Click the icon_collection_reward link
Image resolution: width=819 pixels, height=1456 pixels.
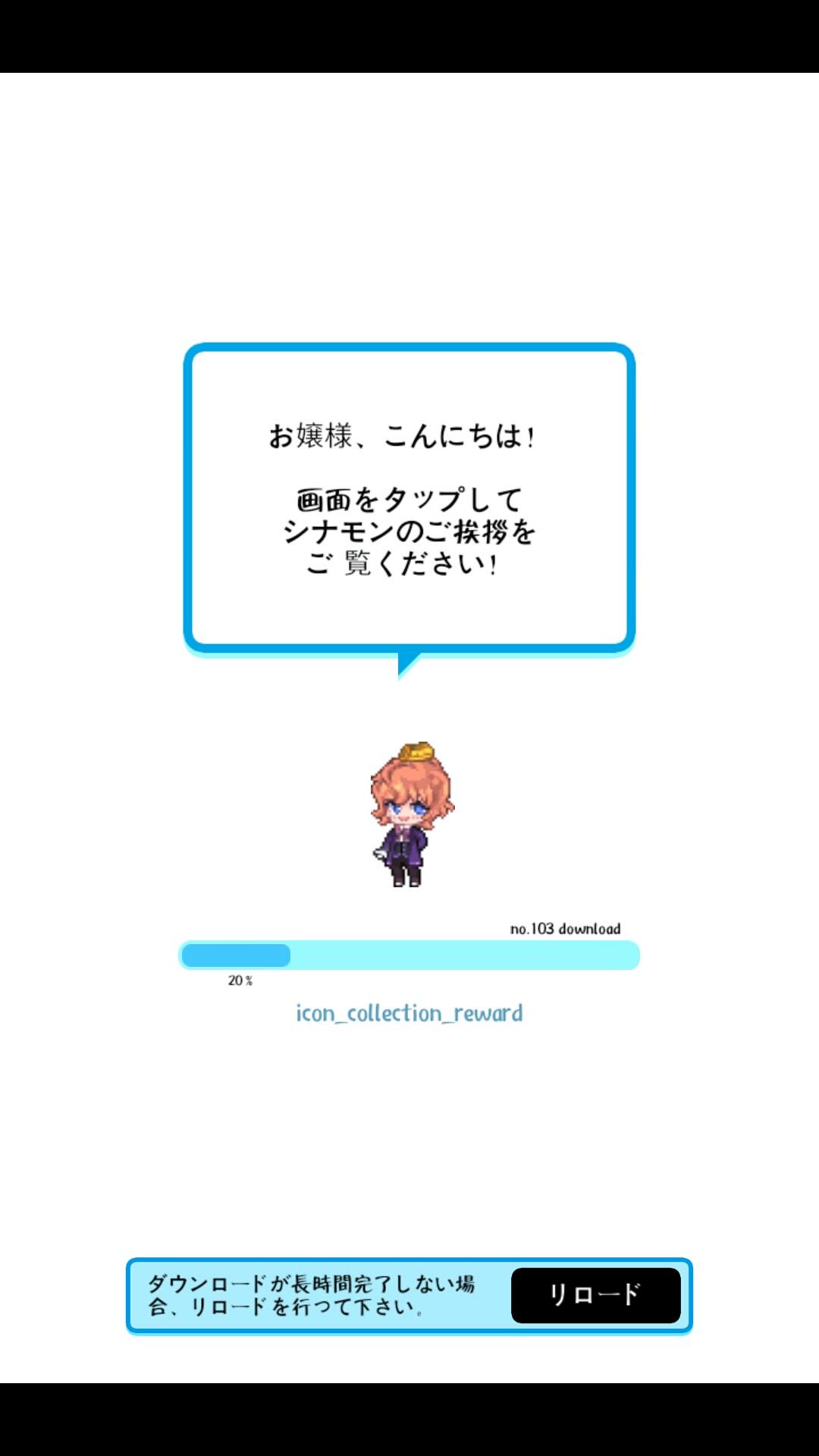409,1012
